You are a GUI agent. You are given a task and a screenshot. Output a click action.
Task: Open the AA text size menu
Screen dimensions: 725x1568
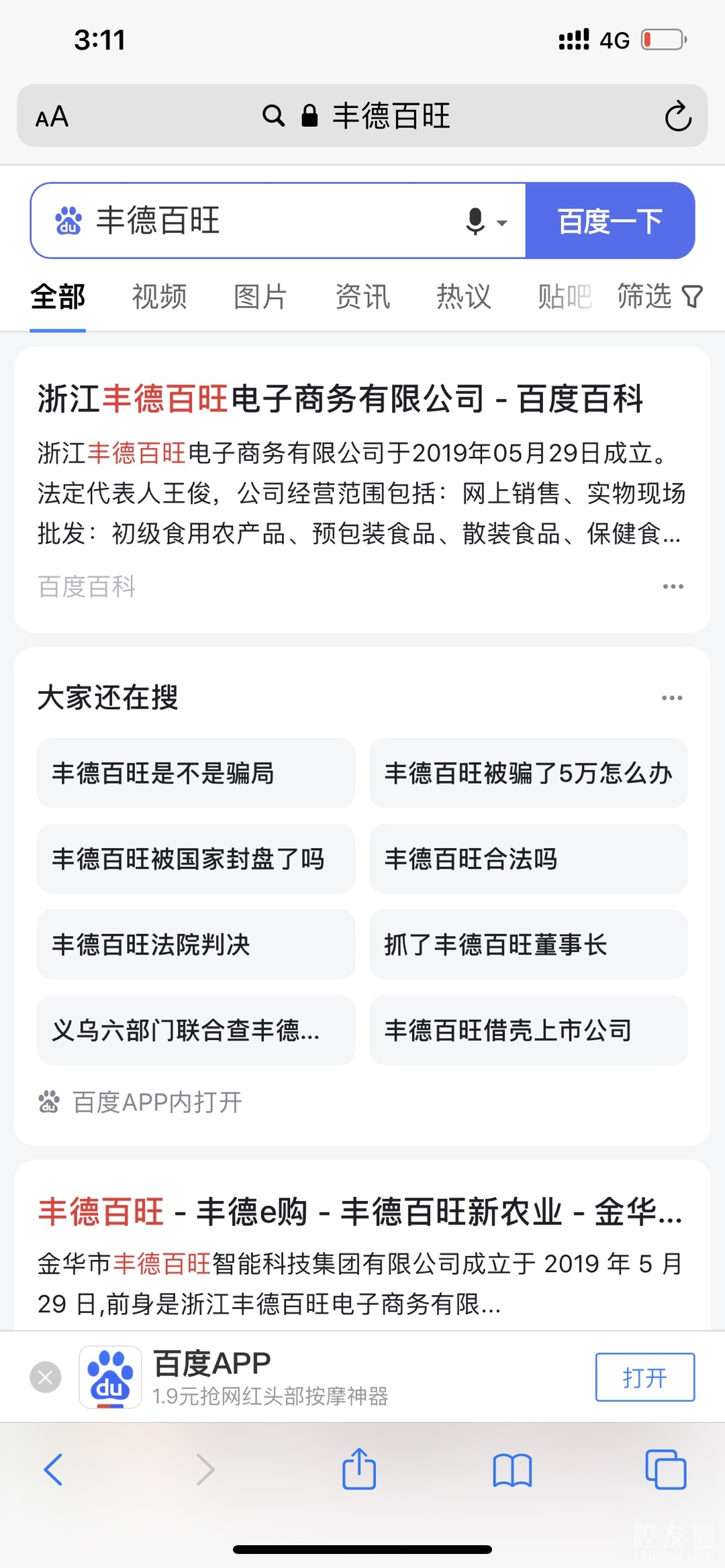[52, 117]
